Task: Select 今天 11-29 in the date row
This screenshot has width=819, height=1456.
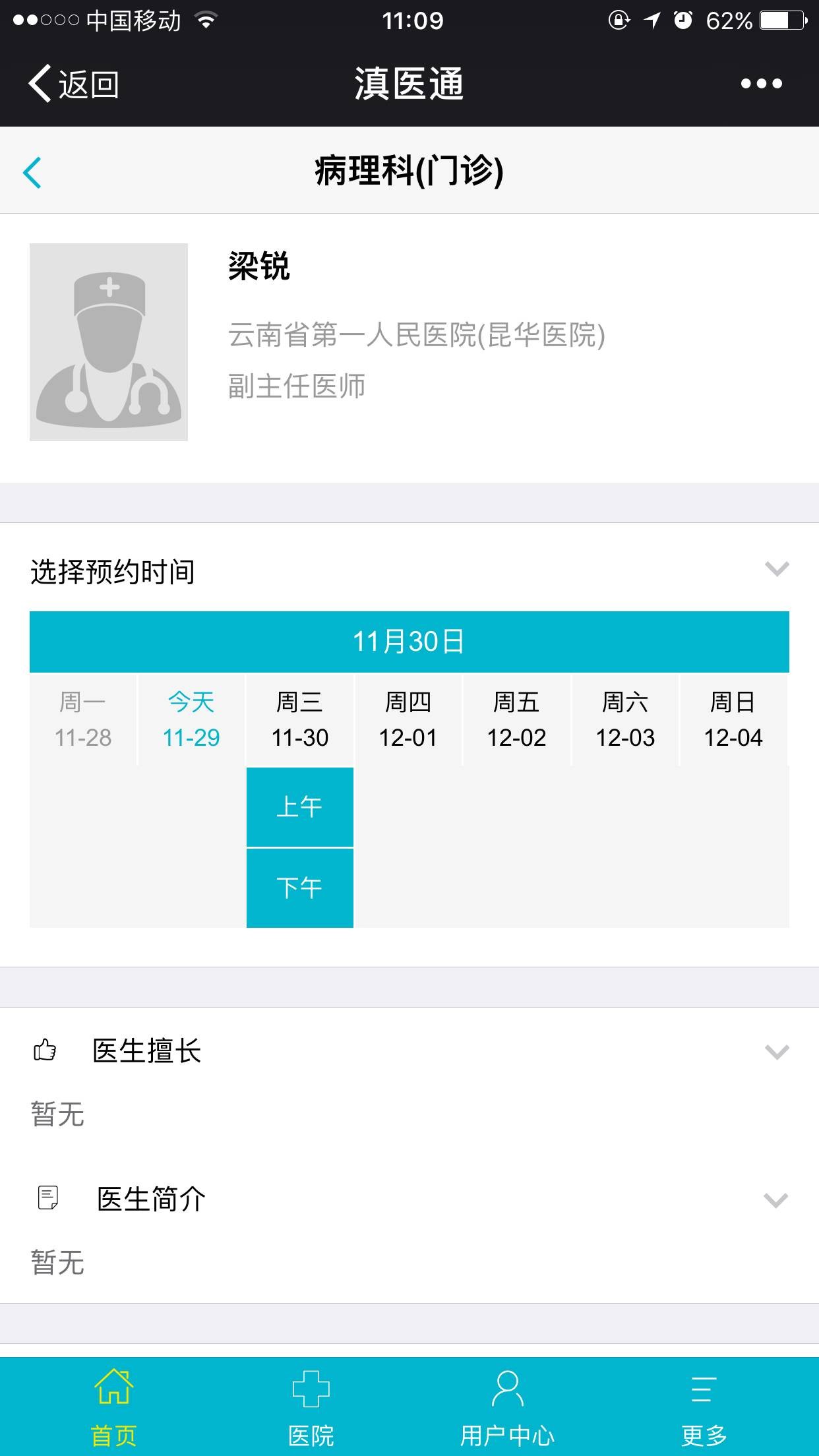Action: tap(191, 719)
